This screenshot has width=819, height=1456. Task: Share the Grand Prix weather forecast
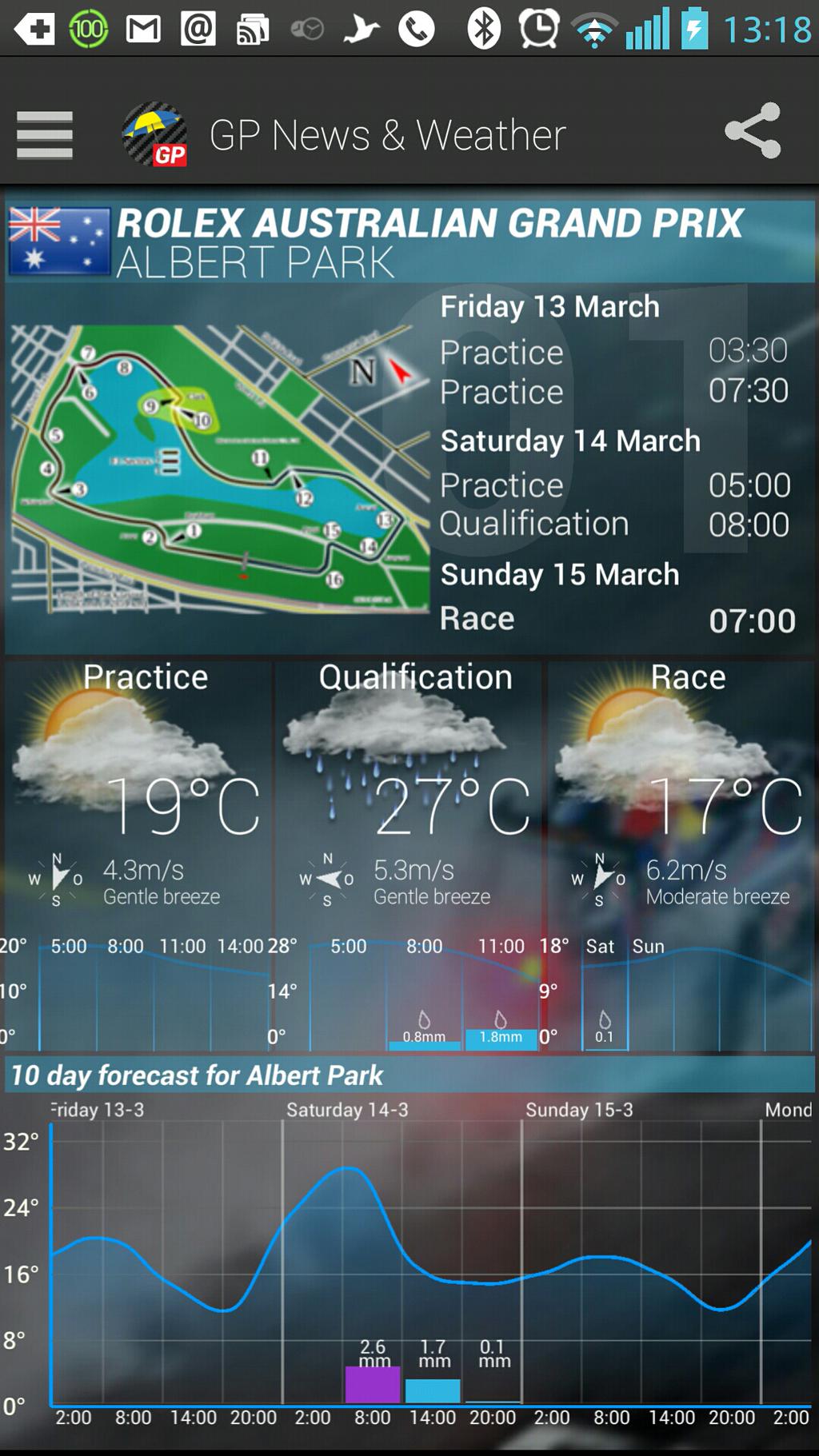tap(753, 131)
